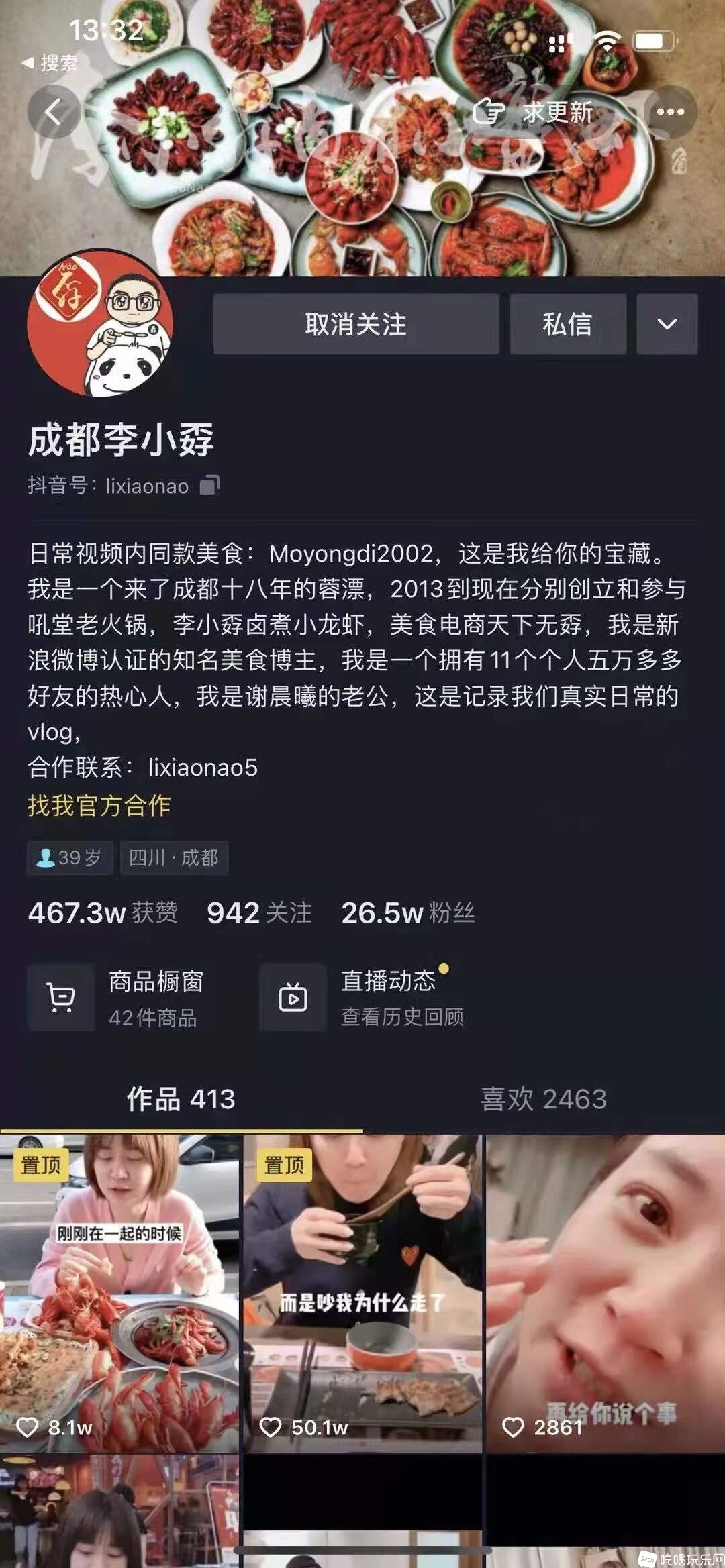This screenshot has width=725, height=1568.
Task: Expand the dropdown arrow beside 私信
Action: pos(667,324)
